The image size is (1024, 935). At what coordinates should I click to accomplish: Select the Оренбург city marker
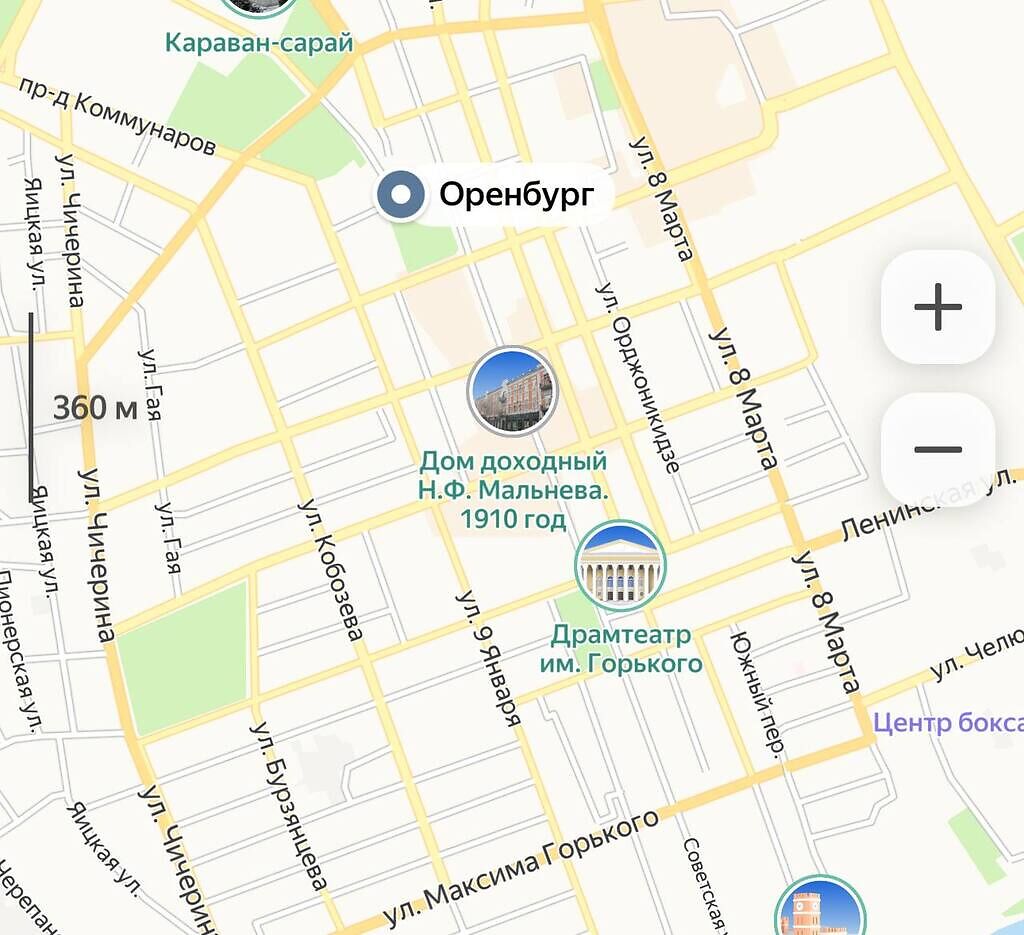pyautogui.click(x=402, y=195)
